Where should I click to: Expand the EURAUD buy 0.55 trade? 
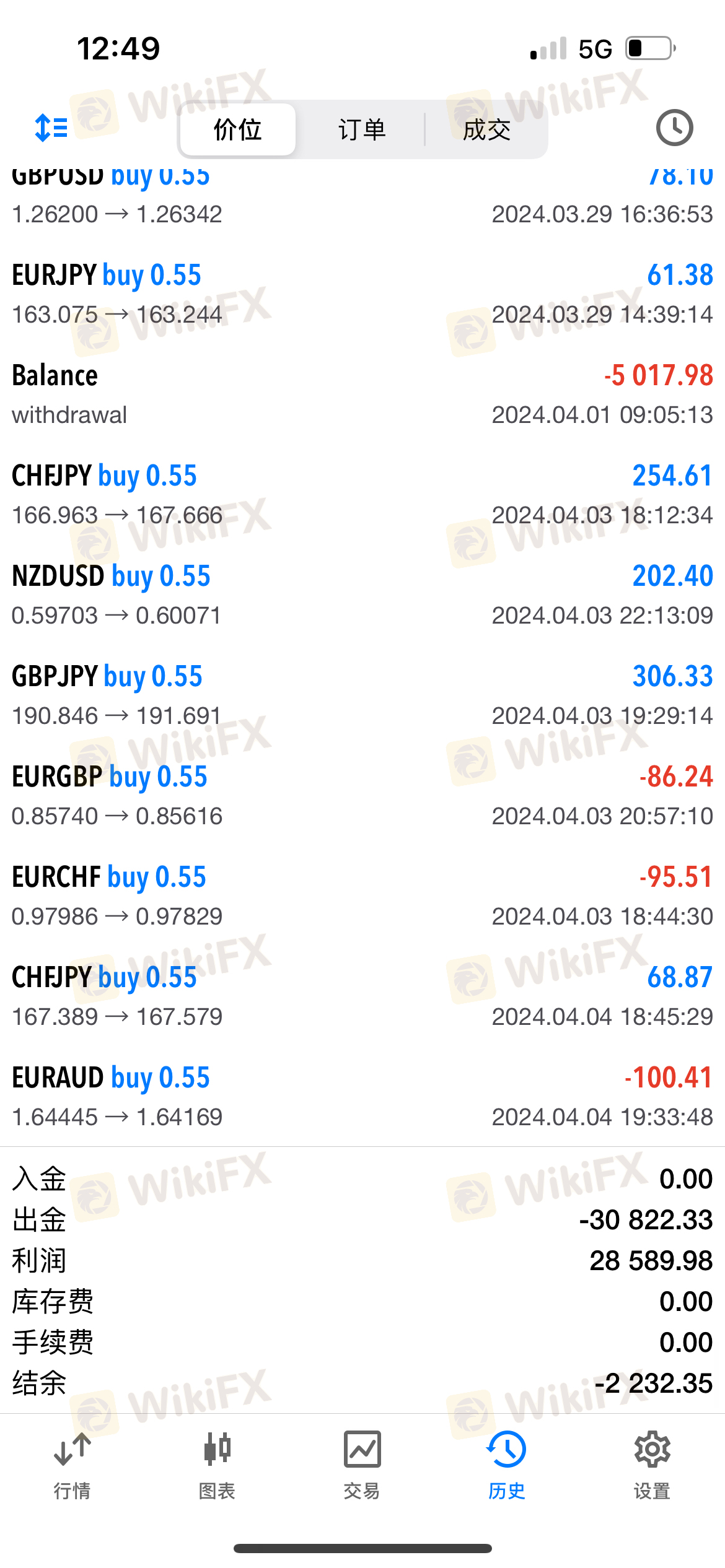(x=362, y=1097)
